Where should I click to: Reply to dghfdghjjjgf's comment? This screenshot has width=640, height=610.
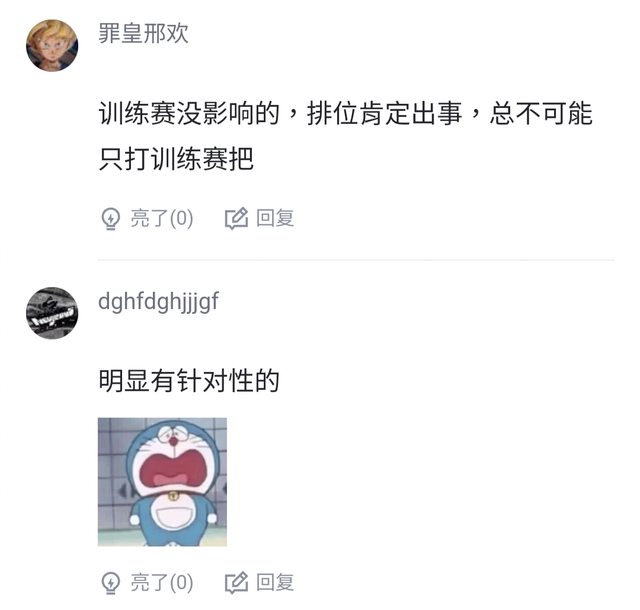click(x=260, y=582)
